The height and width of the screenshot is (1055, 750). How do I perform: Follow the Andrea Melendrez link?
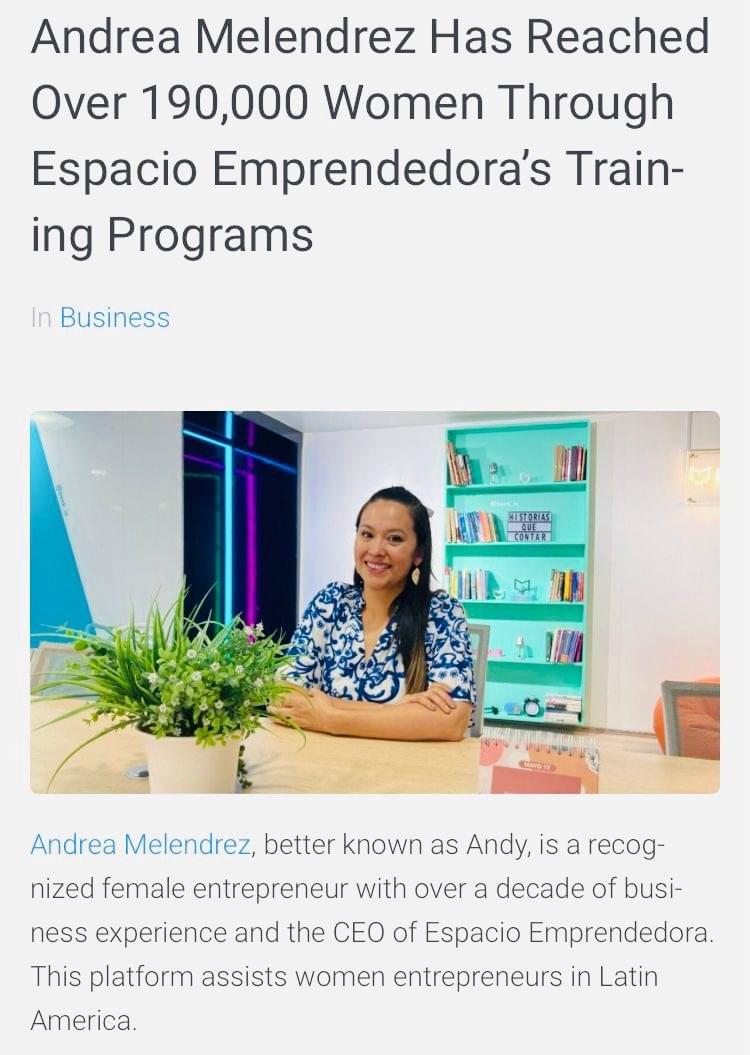click(x=140, y=844)
